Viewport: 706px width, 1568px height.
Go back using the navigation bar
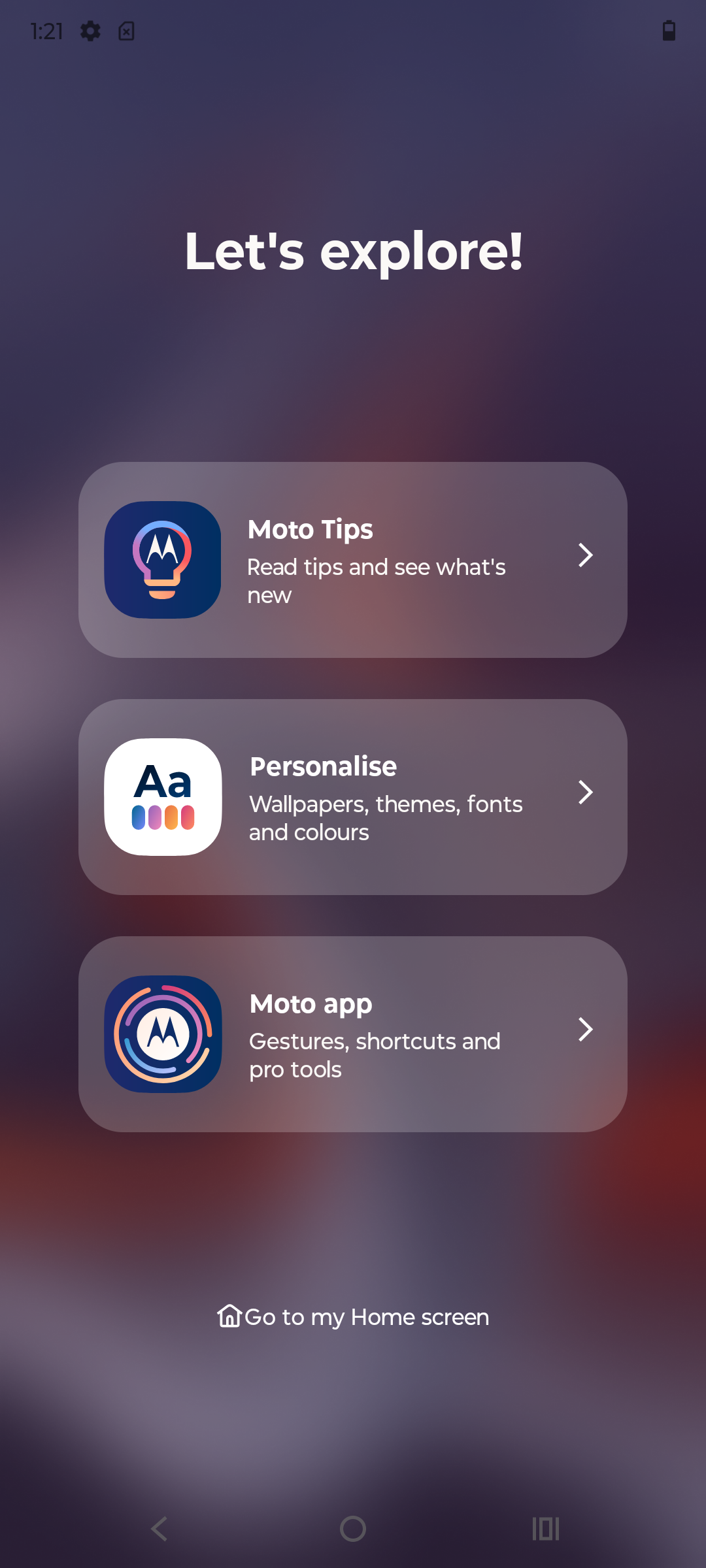pyautogui.click(x=160, y=1529)
